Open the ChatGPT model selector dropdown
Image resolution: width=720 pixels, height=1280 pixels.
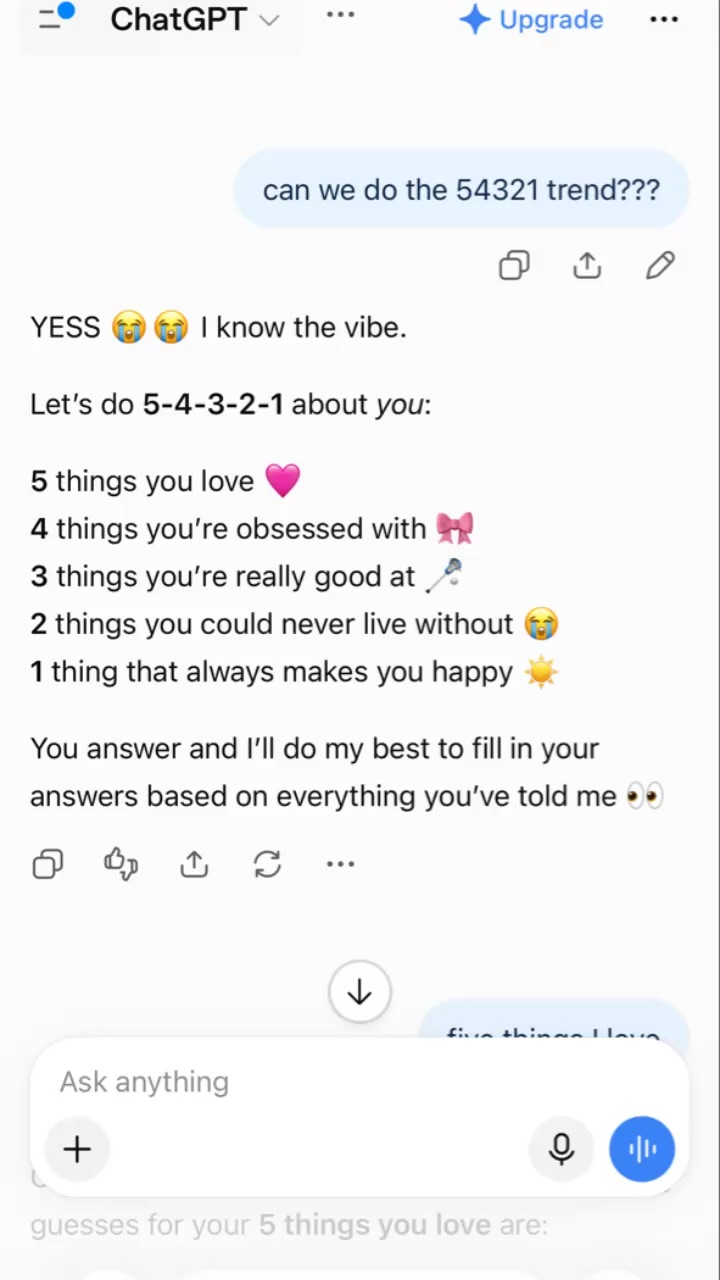[195, 19]
